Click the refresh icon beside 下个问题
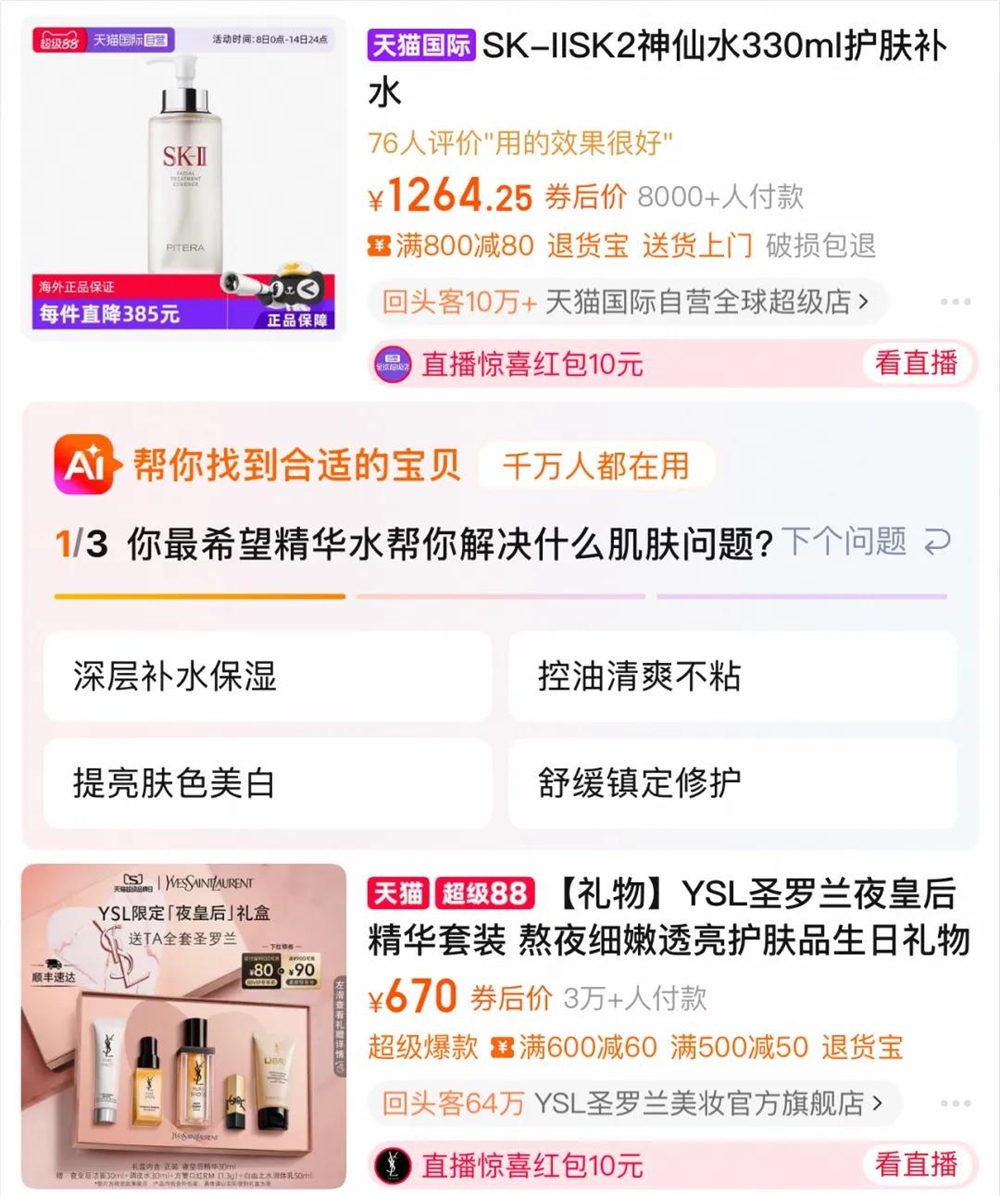 [936, 541]
